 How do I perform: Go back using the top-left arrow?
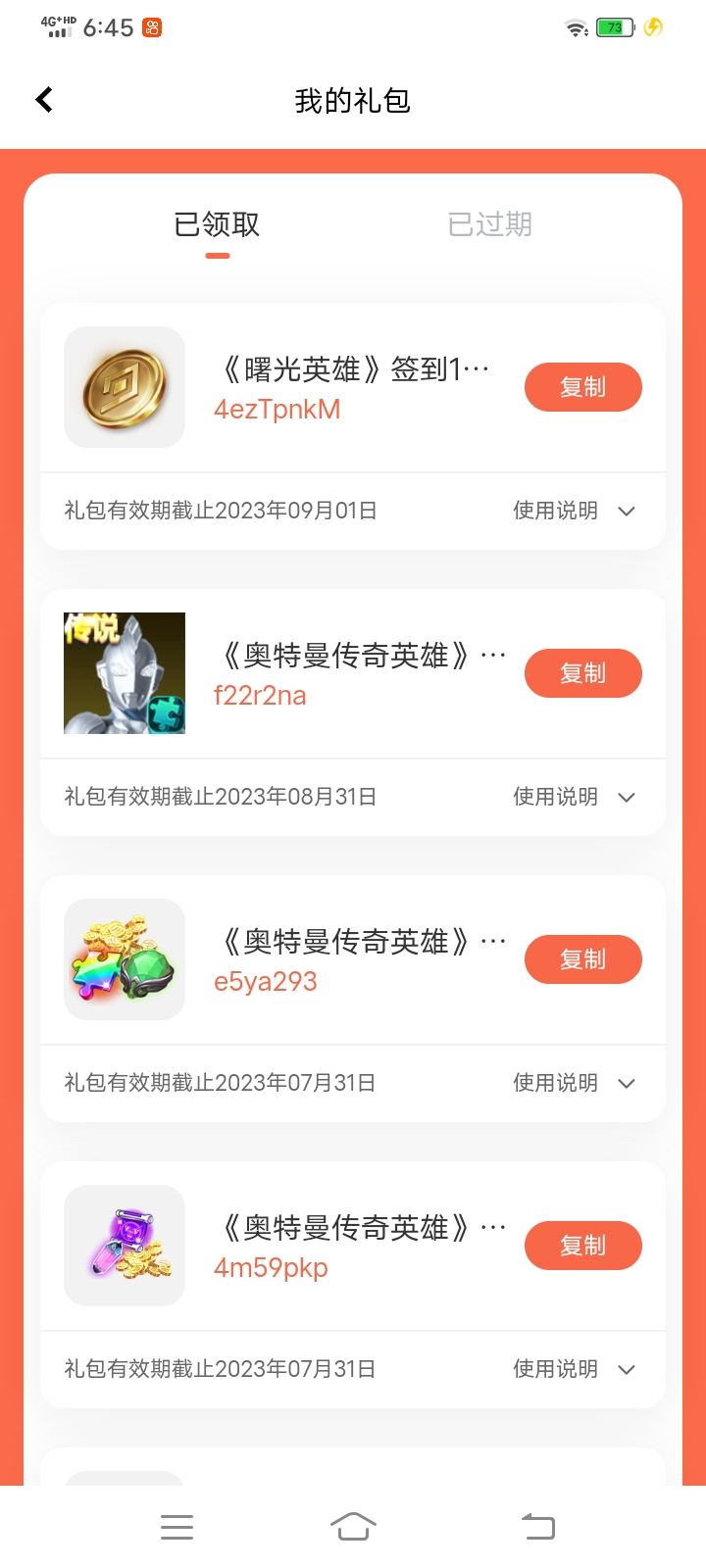pyautogui.click(x=44, y=100)
